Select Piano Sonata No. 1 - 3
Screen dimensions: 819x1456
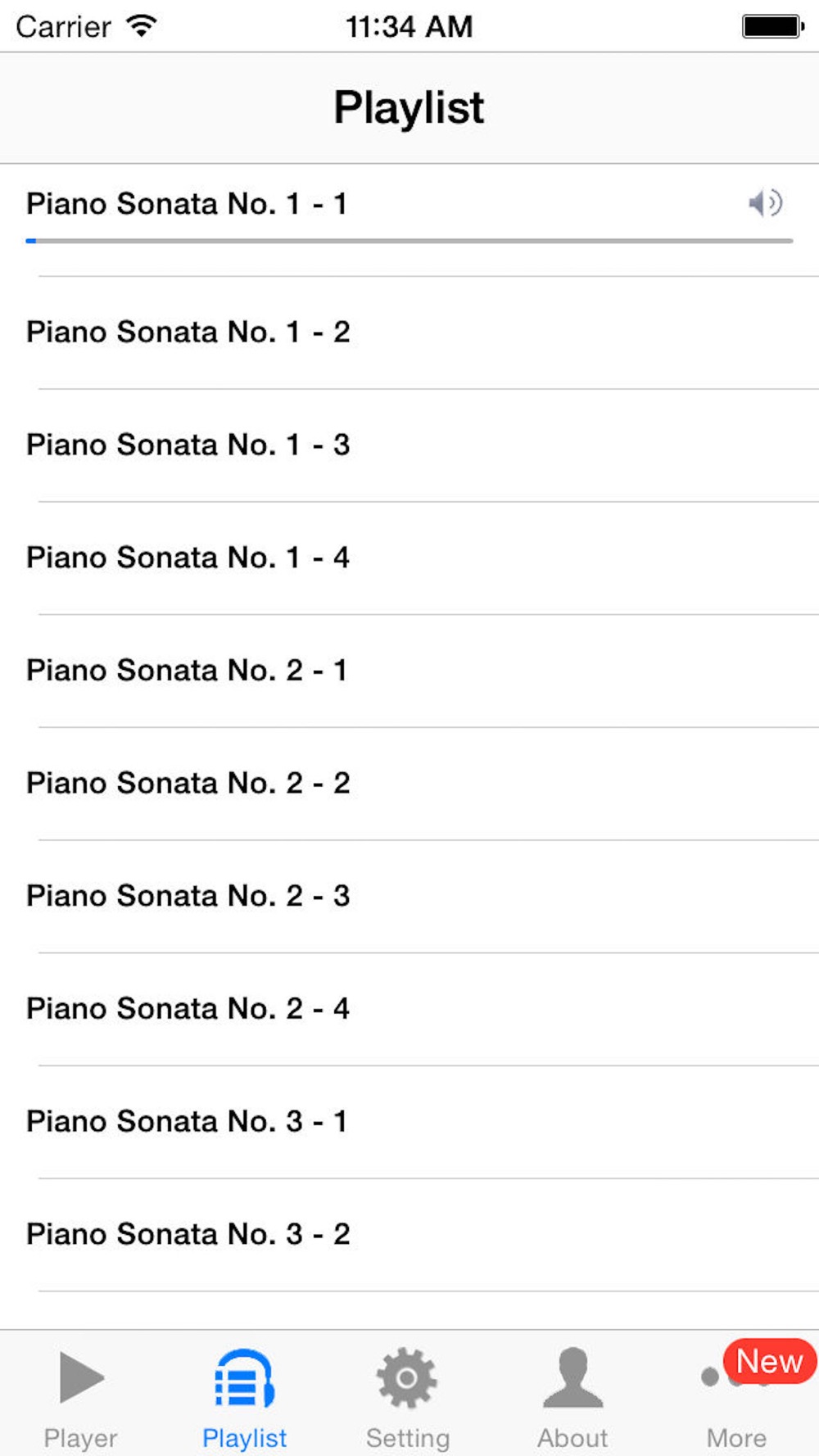pyautogui.click(x=409, y=445)
